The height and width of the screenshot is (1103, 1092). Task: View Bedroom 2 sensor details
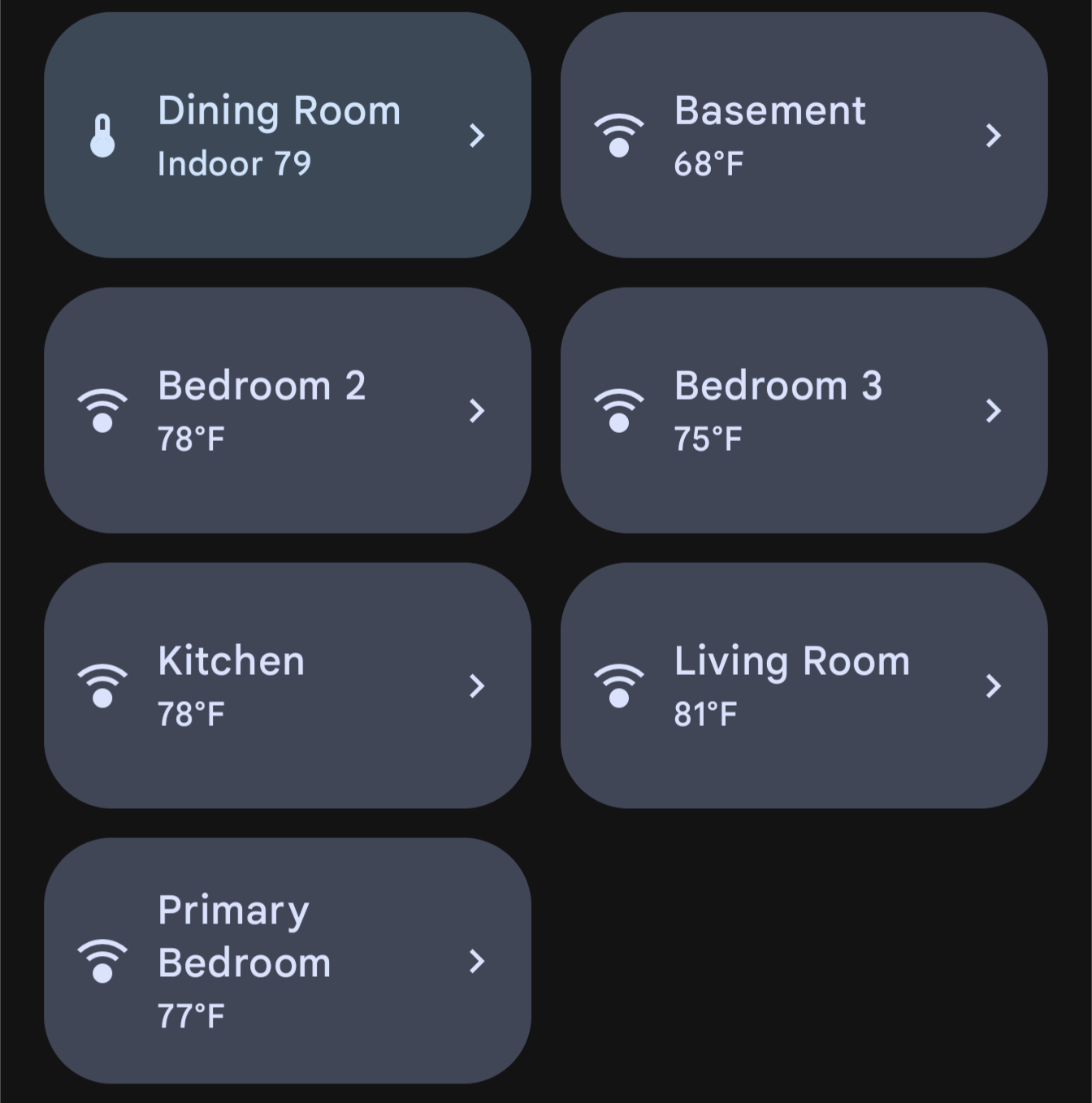pyautogui.click(x=287, y=410)
